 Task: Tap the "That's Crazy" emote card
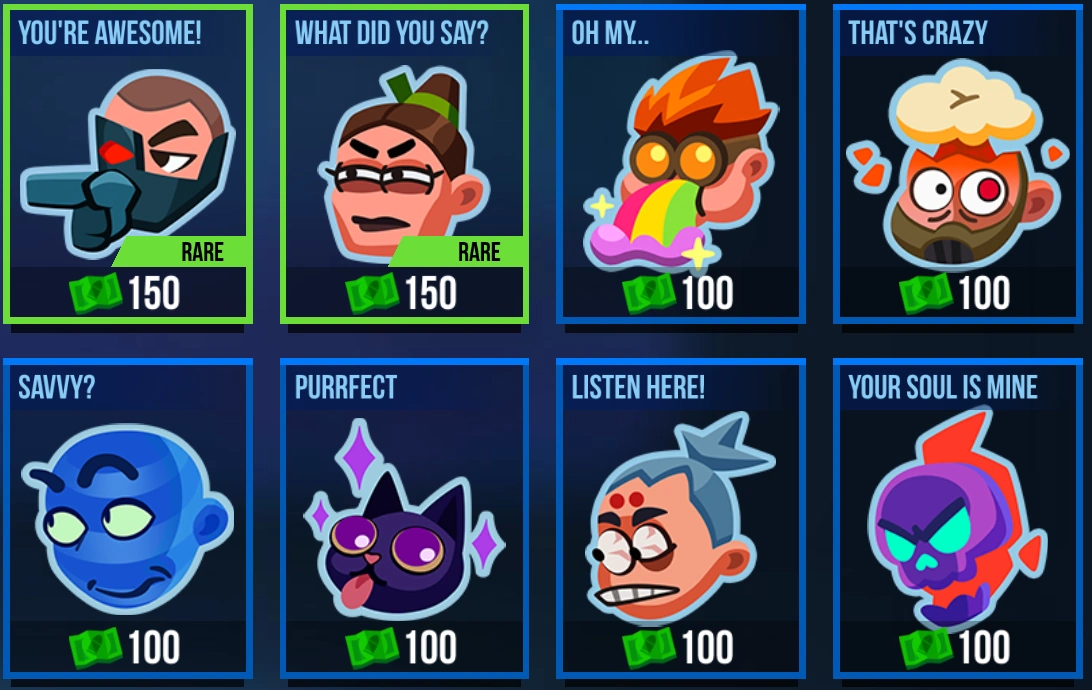pos(958,164)
